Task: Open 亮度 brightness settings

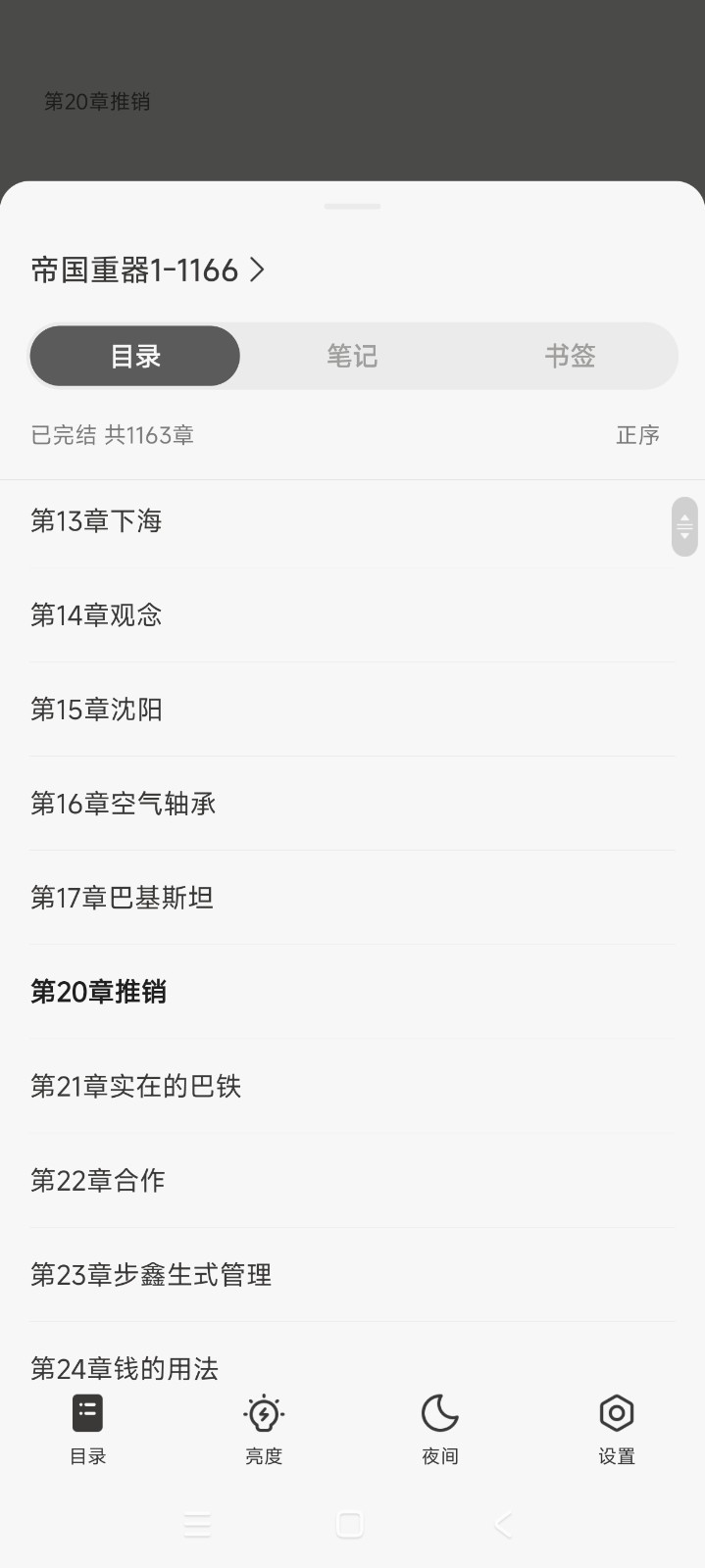Action: click(264, 1428)
